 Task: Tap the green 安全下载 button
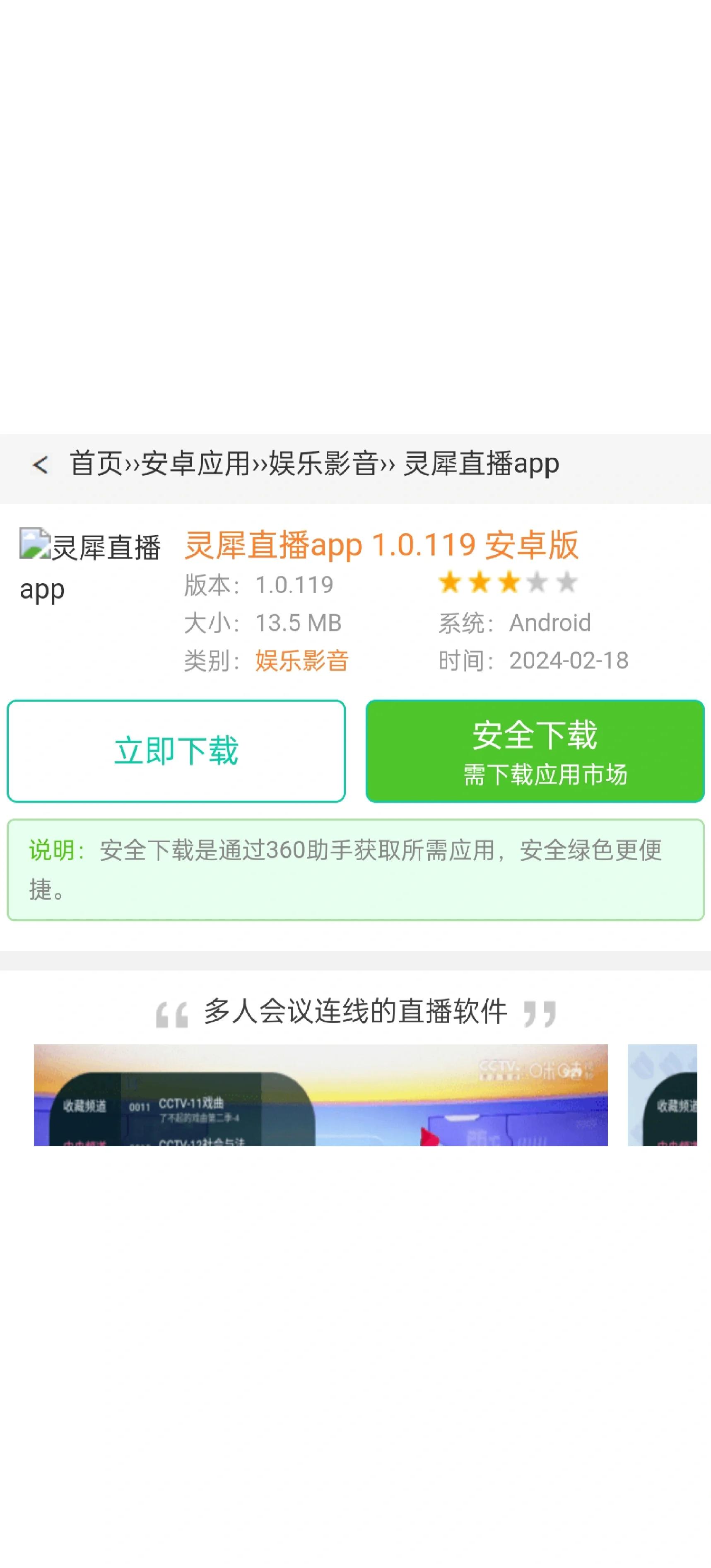(535, 751)
